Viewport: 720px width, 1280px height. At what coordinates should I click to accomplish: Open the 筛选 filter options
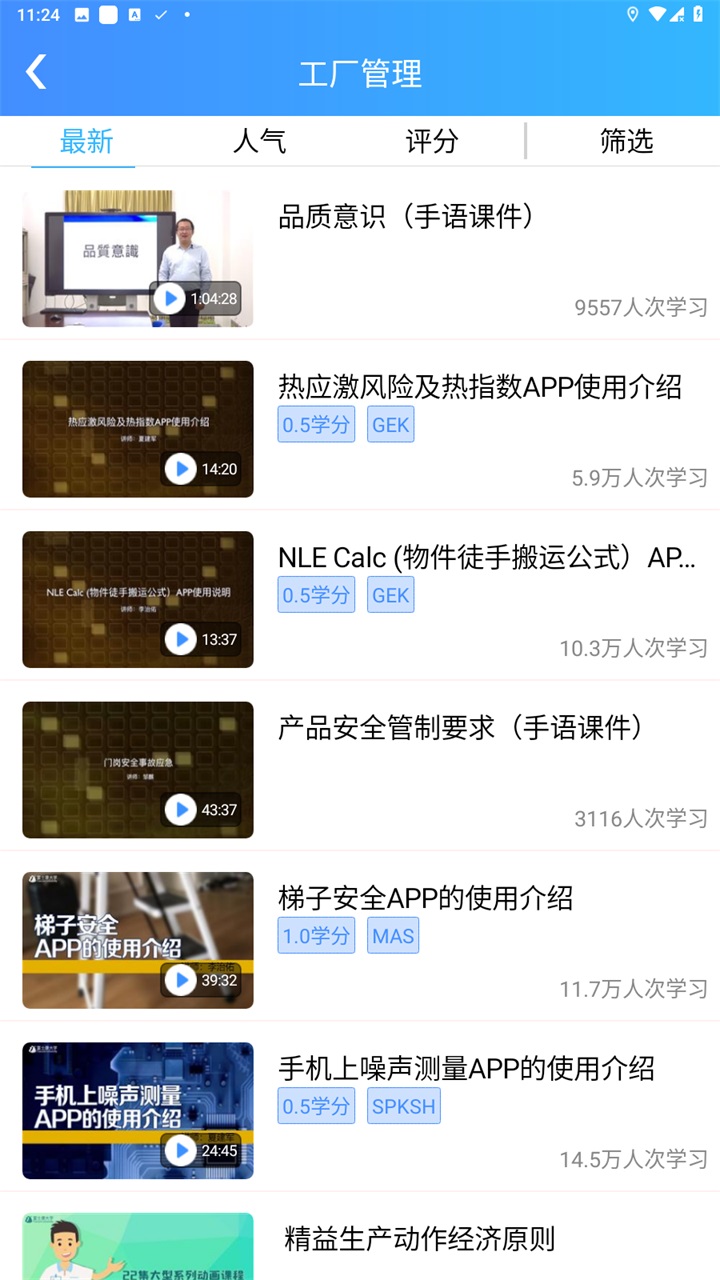pyautogui.click(x=626, y=141)
